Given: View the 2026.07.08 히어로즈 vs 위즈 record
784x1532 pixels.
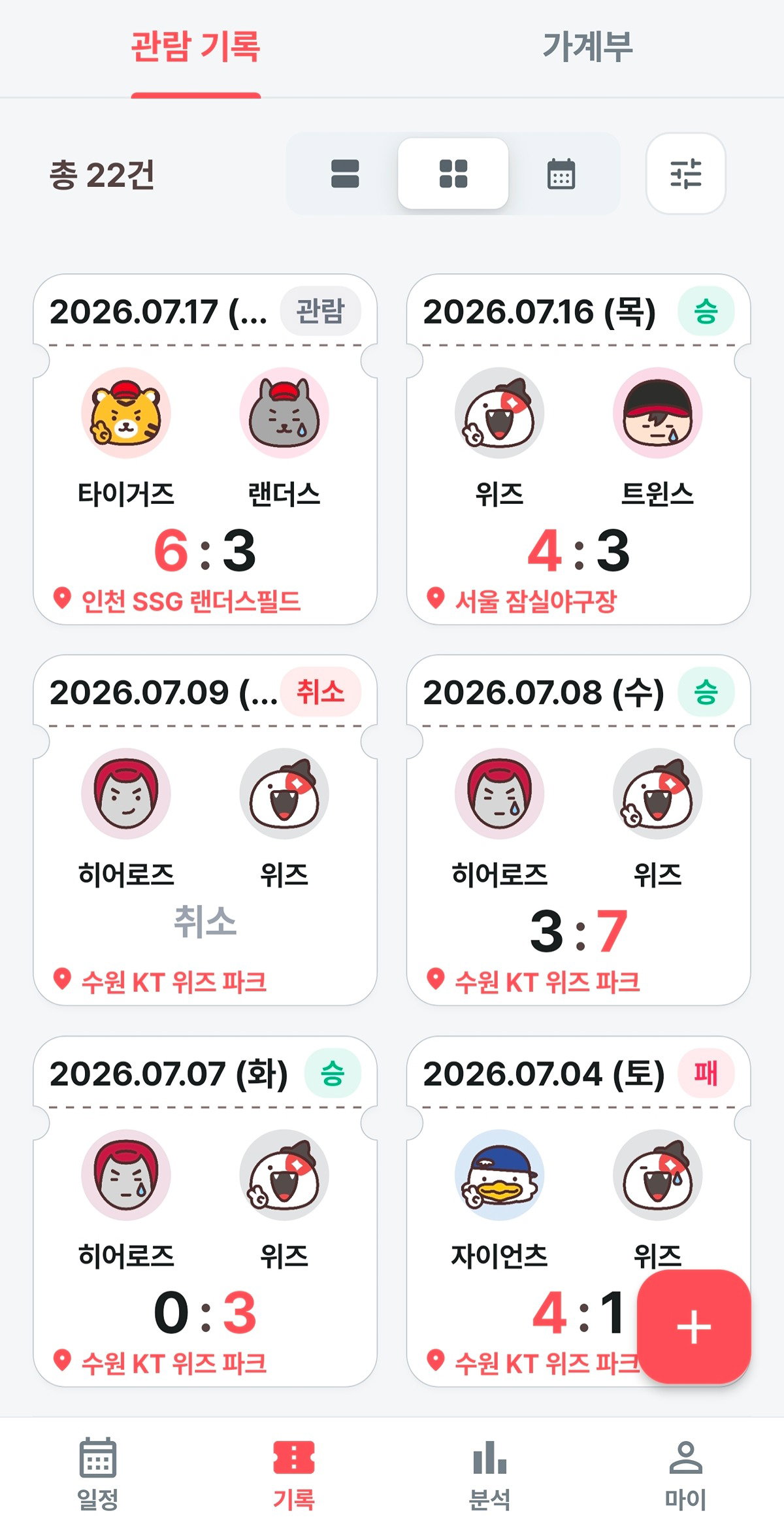Looking at the screenshot, I should pyautogui.click(x=578, y=830).
